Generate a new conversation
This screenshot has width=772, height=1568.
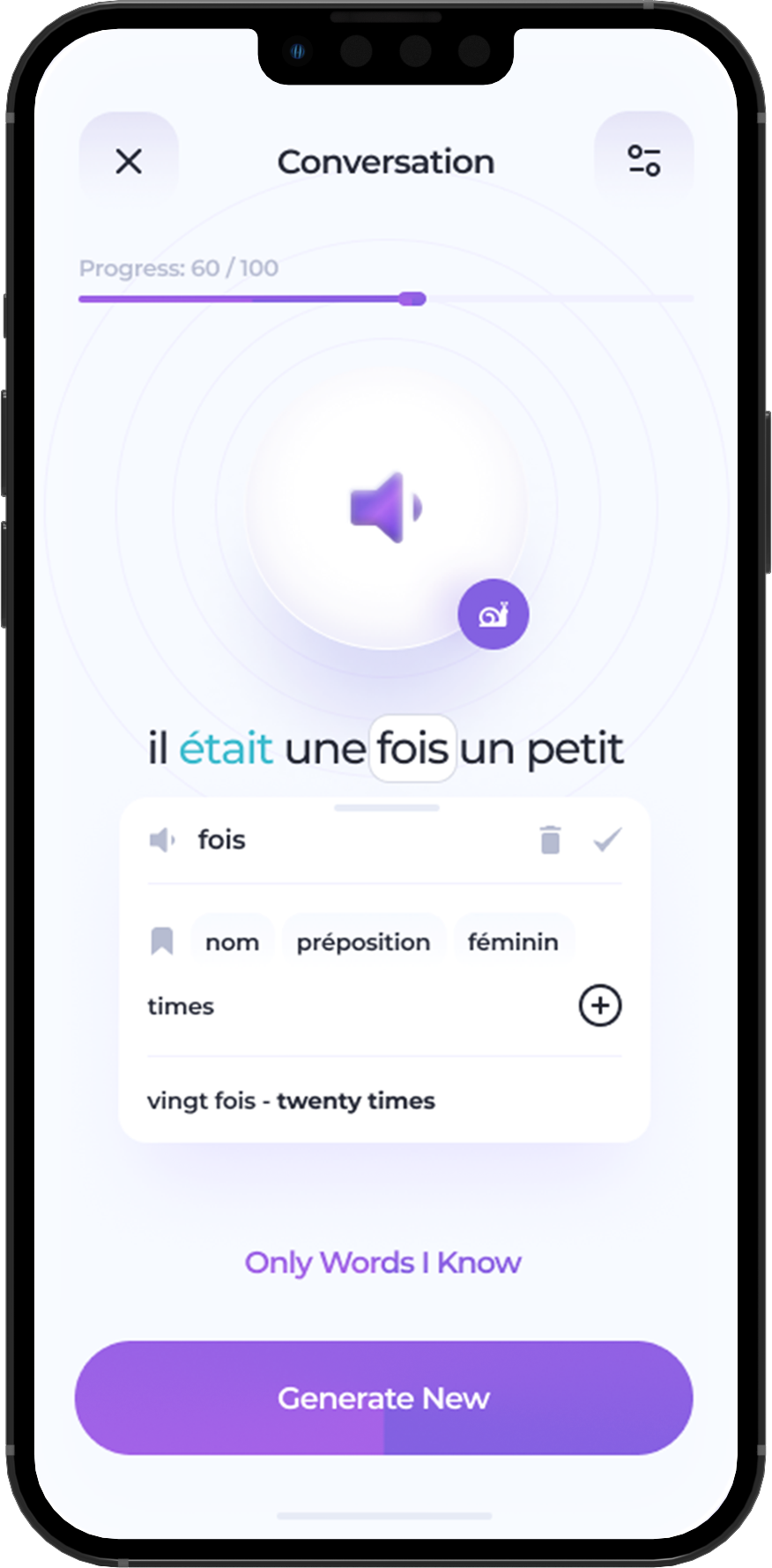pos(383,1398)
